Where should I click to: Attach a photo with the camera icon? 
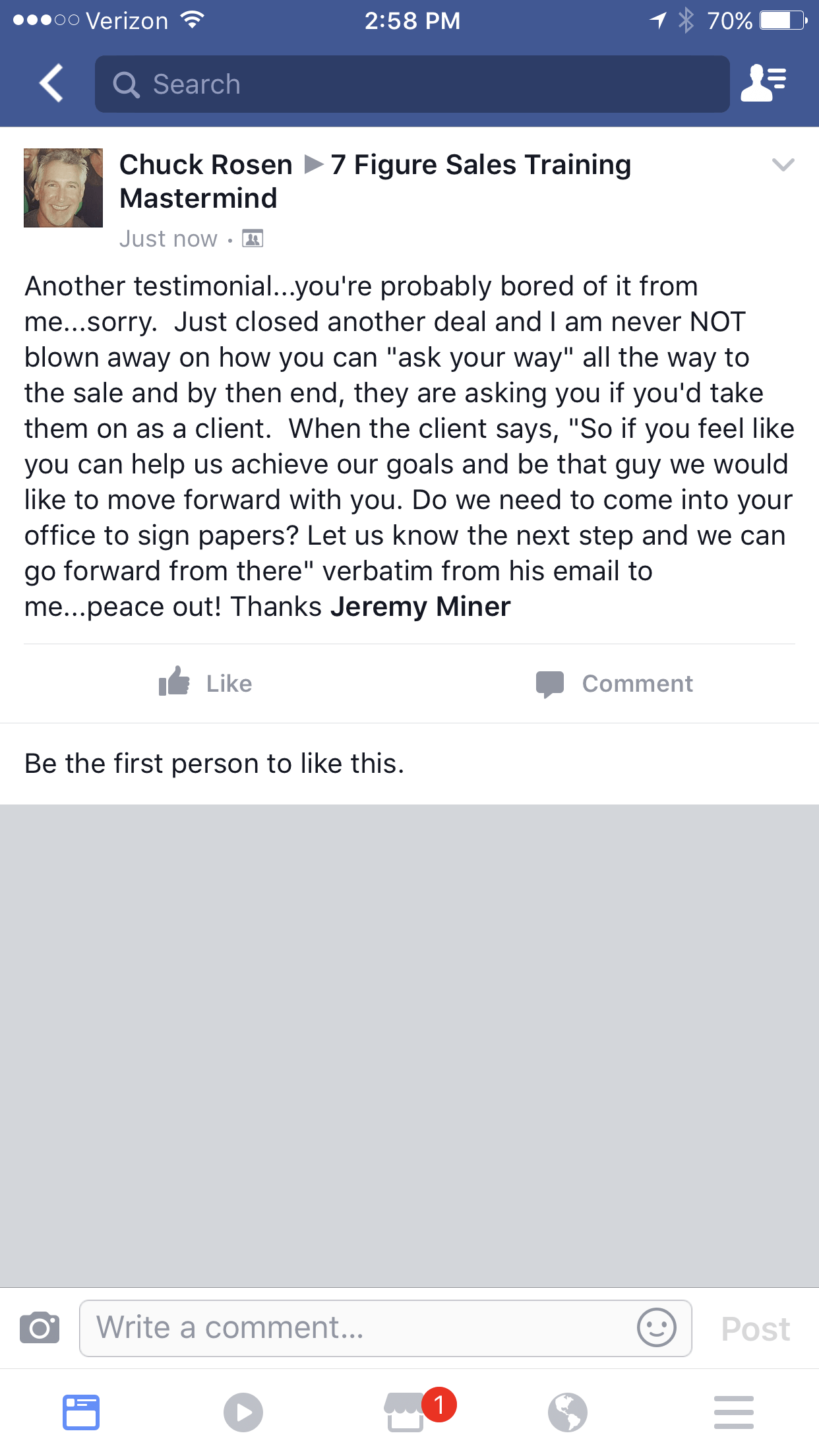pyautogui.click(x=40, y=1328)
